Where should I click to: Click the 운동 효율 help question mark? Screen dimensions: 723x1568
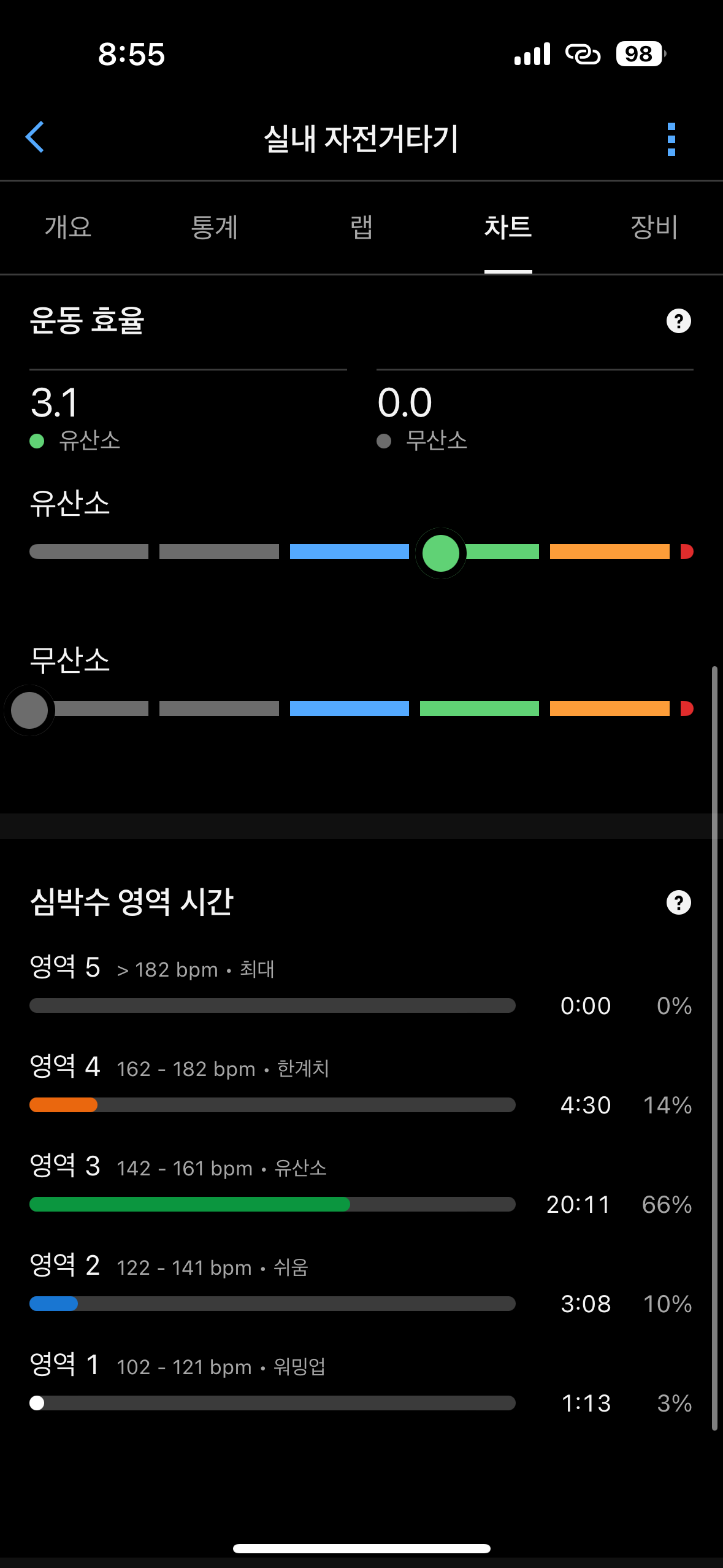(x=678, y=320)
